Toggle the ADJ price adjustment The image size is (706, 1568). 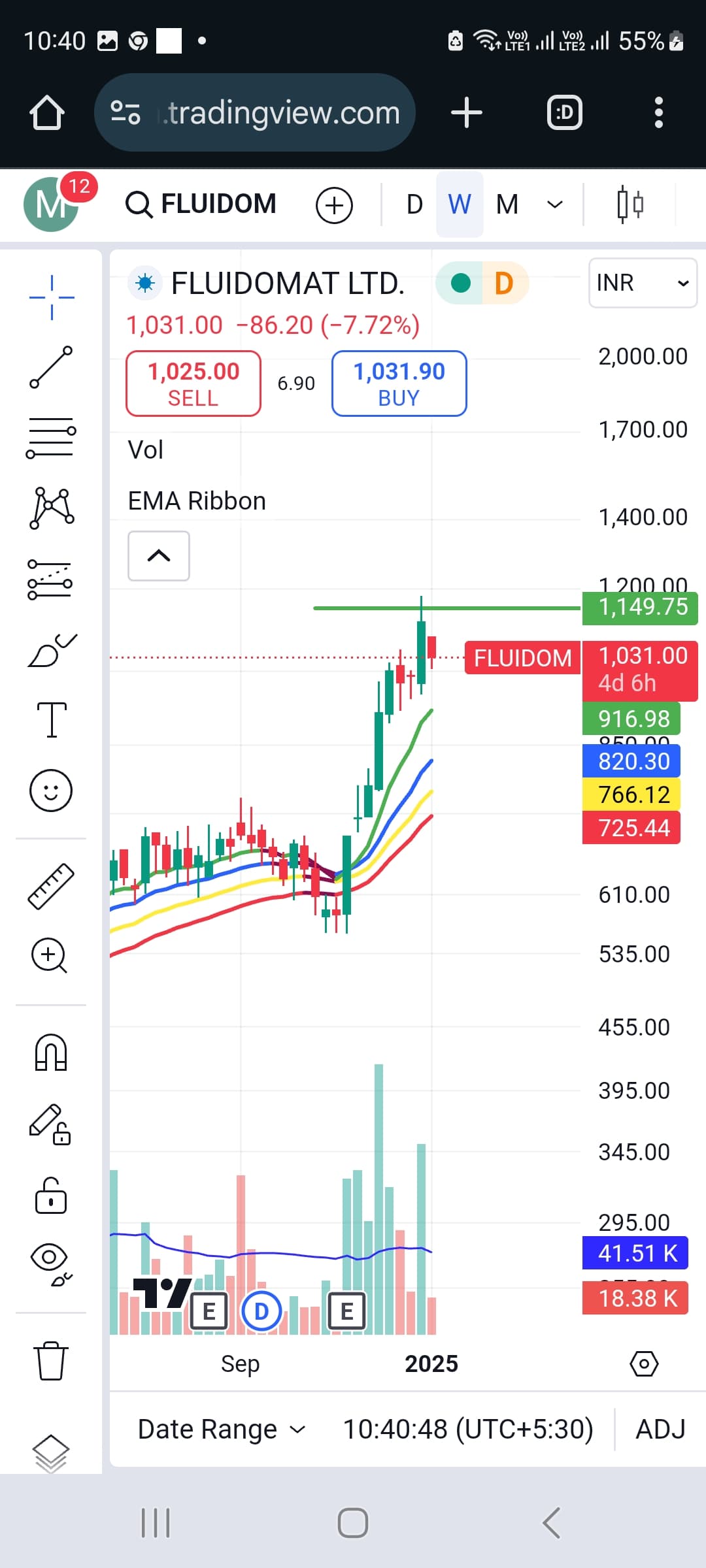[660, 1429]
